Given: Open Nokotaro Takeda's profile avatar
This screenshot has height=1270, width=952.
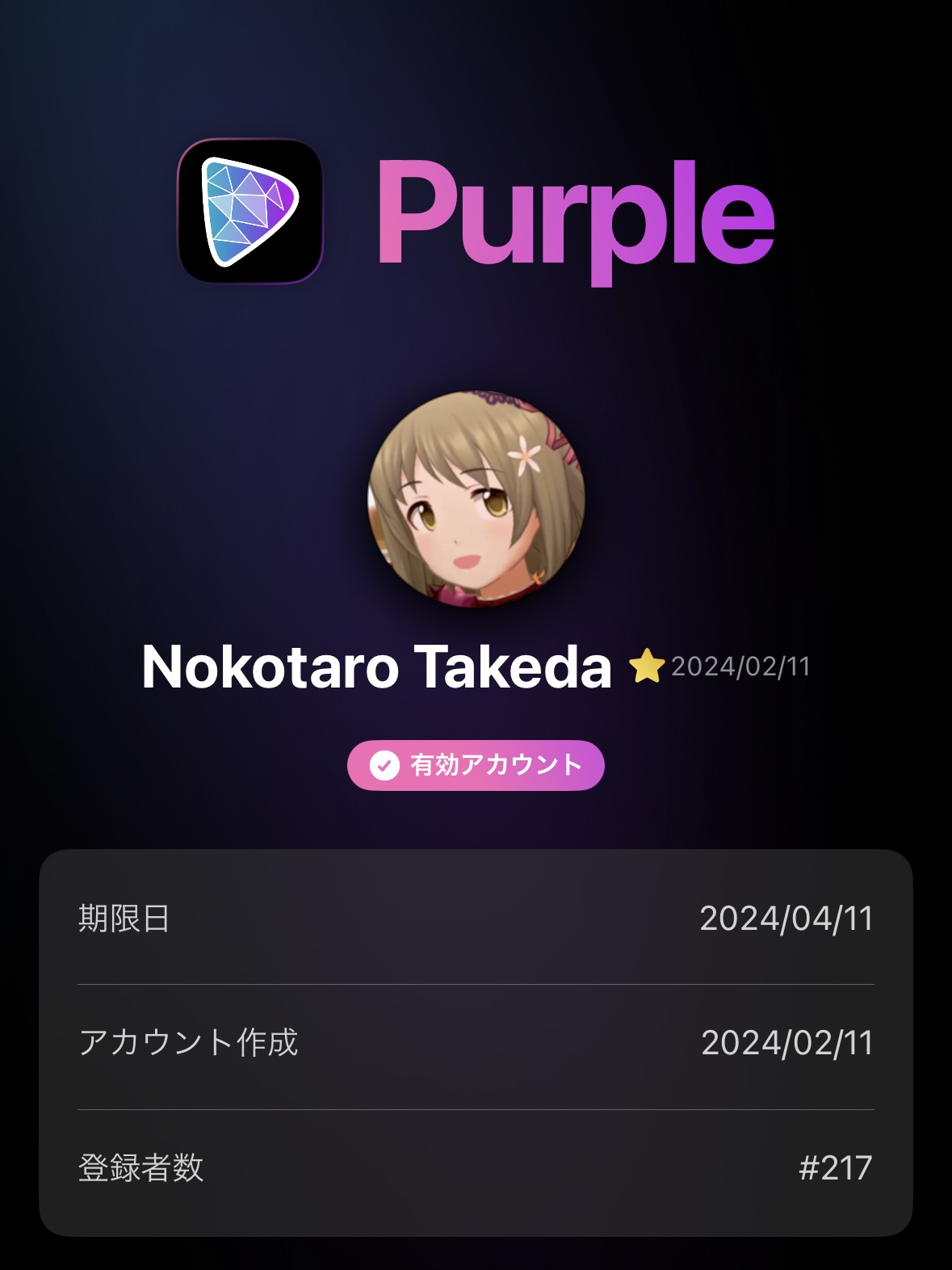Looking at the screenshot, I should coord(476,498).
